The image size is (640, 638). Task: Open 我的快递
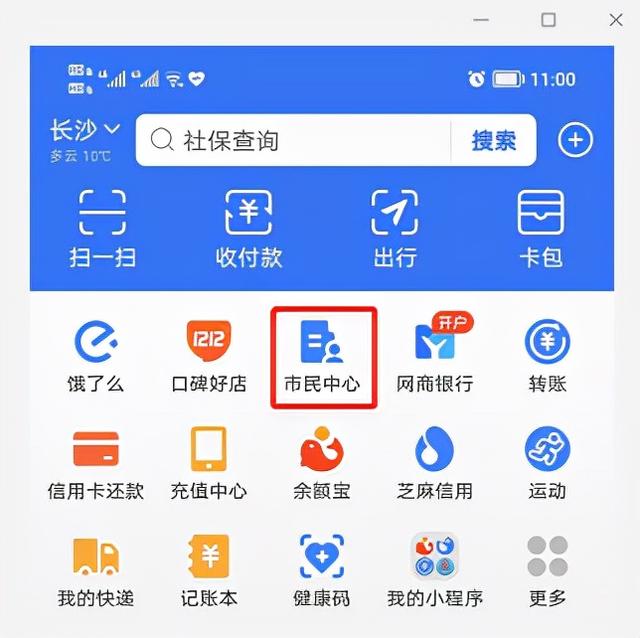[96, 570]
